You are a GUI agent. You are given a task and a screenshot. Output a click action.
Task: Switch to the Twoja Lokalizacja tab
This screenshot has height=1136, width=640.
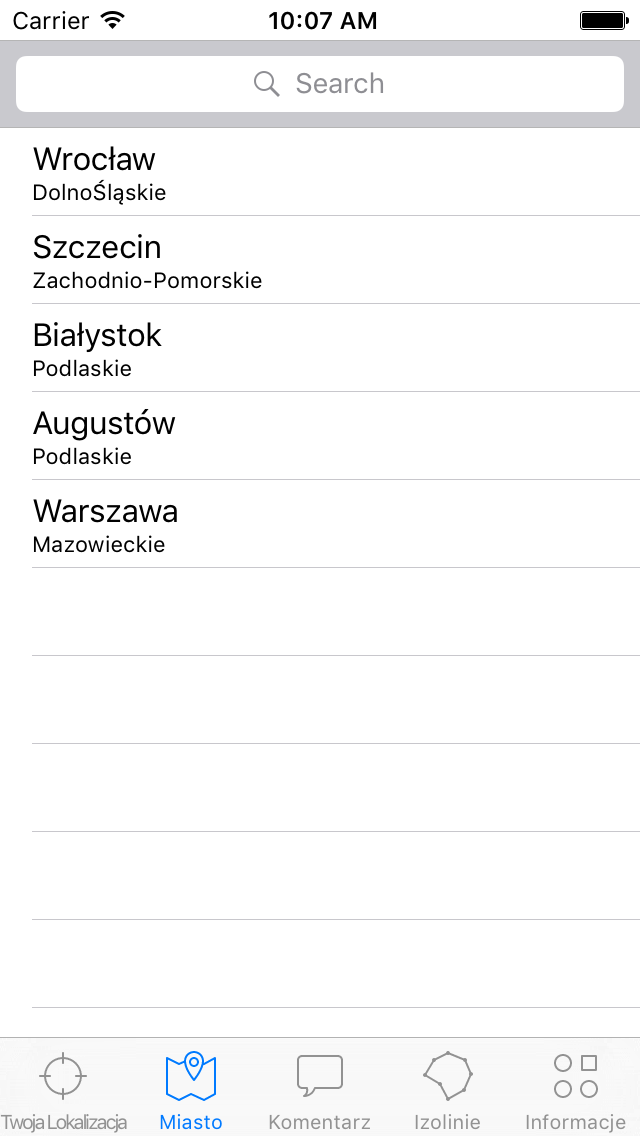pyautogui.click(x=64, y=1088)
